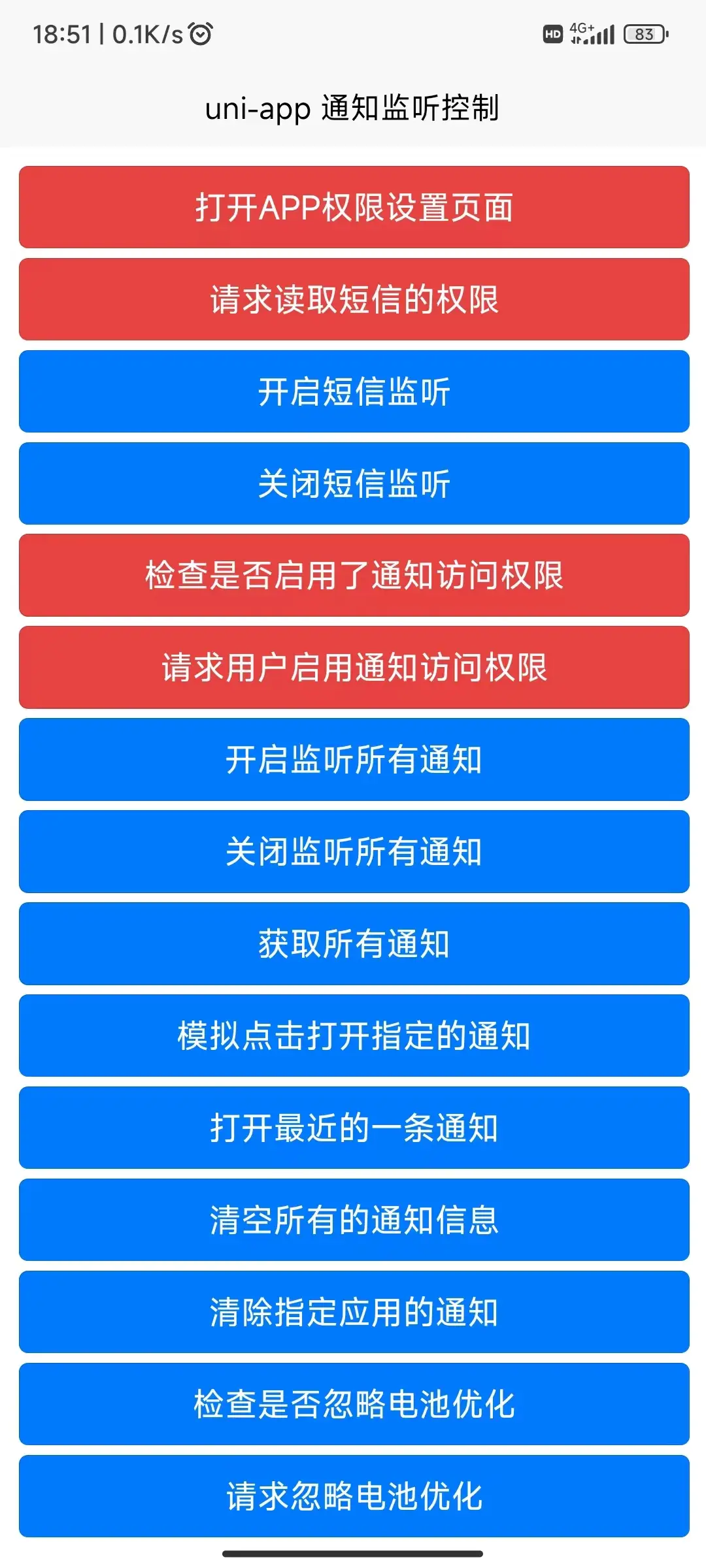Enable 开启监听所有通知
This screenshot has height=1568, width=706.
(x=354, y=759)
